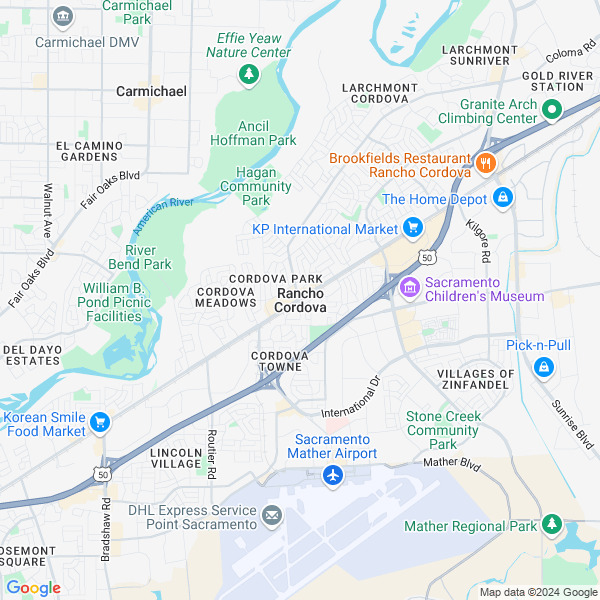The width and height of the screenshot is (600, 600).
Task: Tap the Effie Yeaw Nature Center marker
Action: (248, 73)
